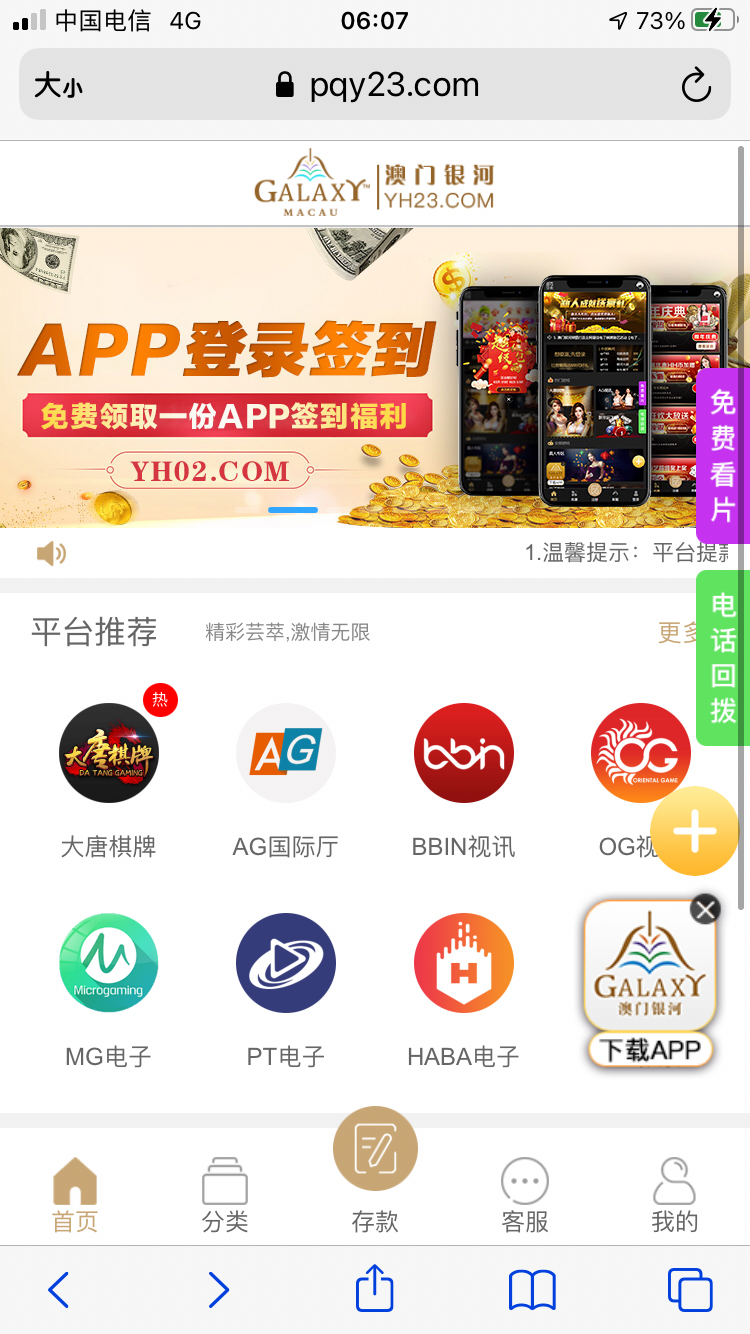Dismiss the 下载APP floating popup

tap(705, 908)
